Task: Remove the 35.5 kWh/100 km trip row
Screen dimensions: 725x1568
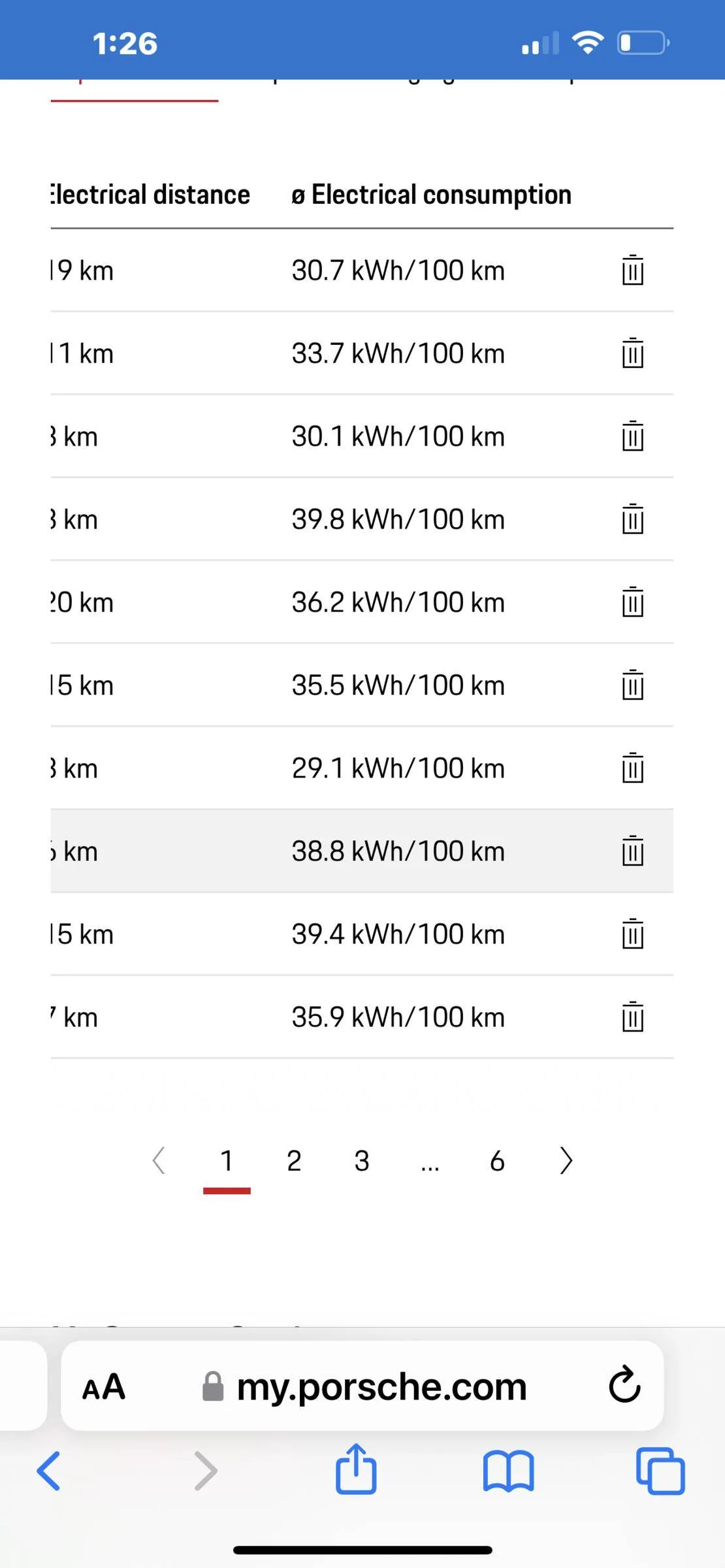Action: pos(632,685)
